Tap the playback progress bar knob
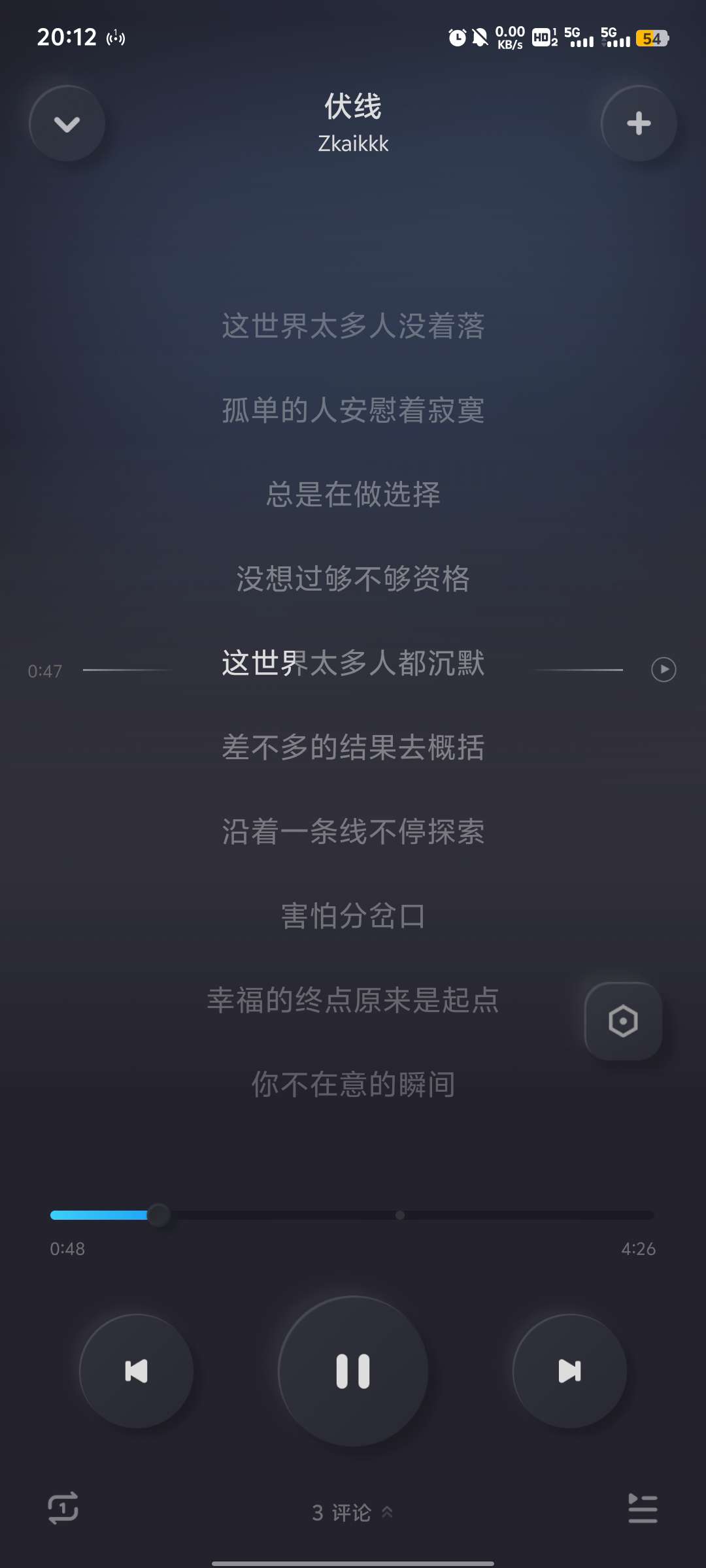 click(158, 1215)
